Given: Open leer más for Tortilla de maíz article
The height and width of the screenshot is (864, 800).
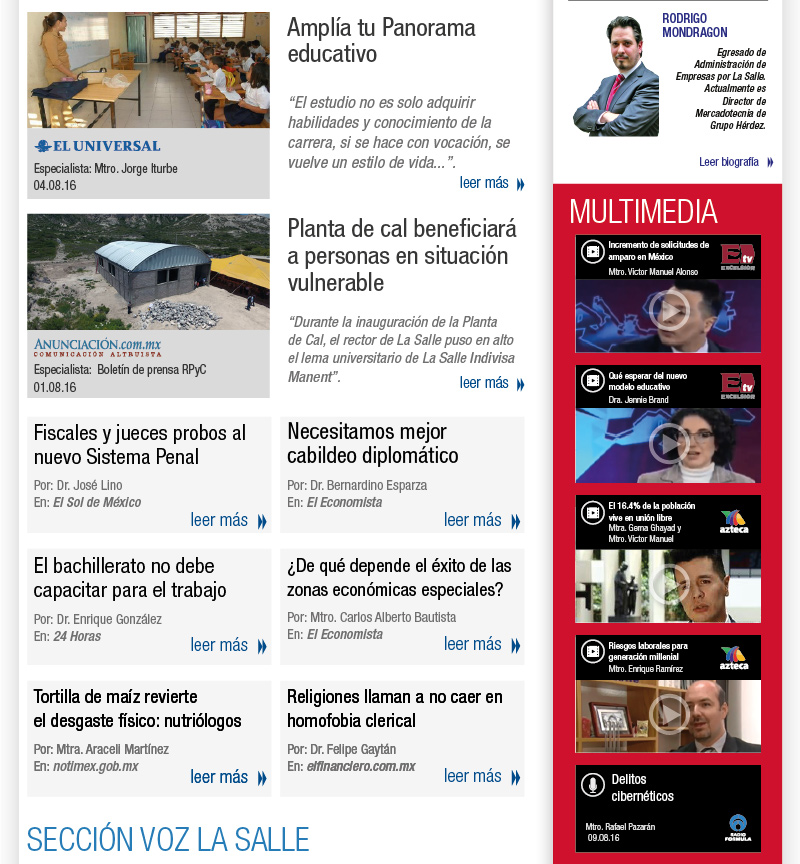Looking at the screenshot, I should [229, 777].
